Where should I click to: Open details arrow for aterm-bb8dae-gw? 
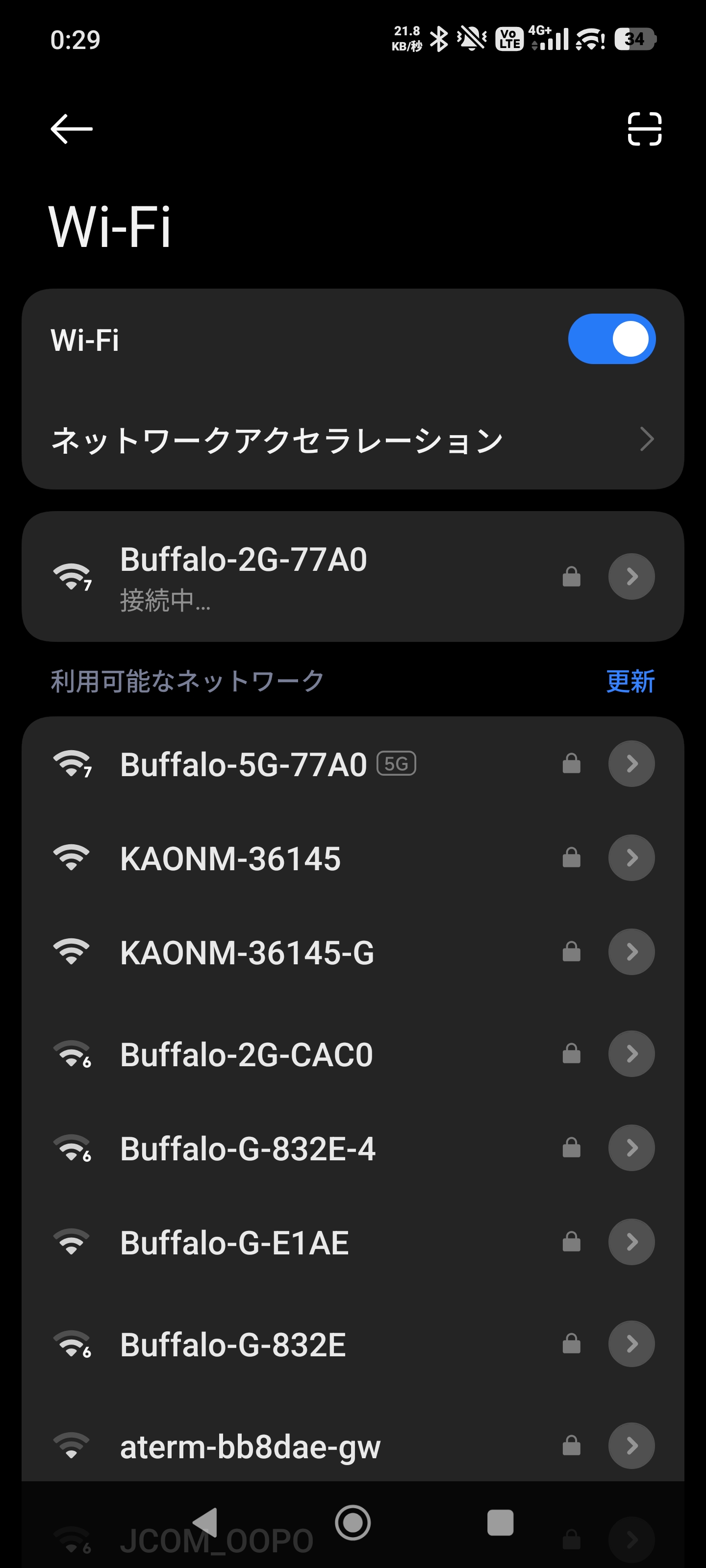[x=631, y=1445]
